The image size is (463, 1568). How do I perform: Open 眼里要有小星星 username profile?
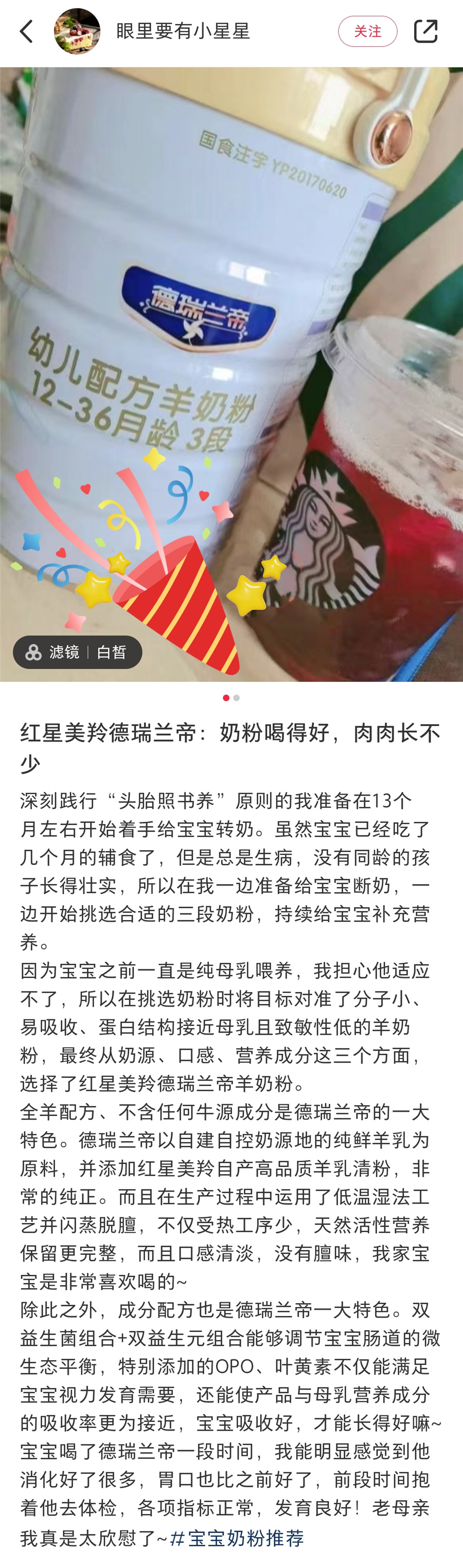click(183, 32)
